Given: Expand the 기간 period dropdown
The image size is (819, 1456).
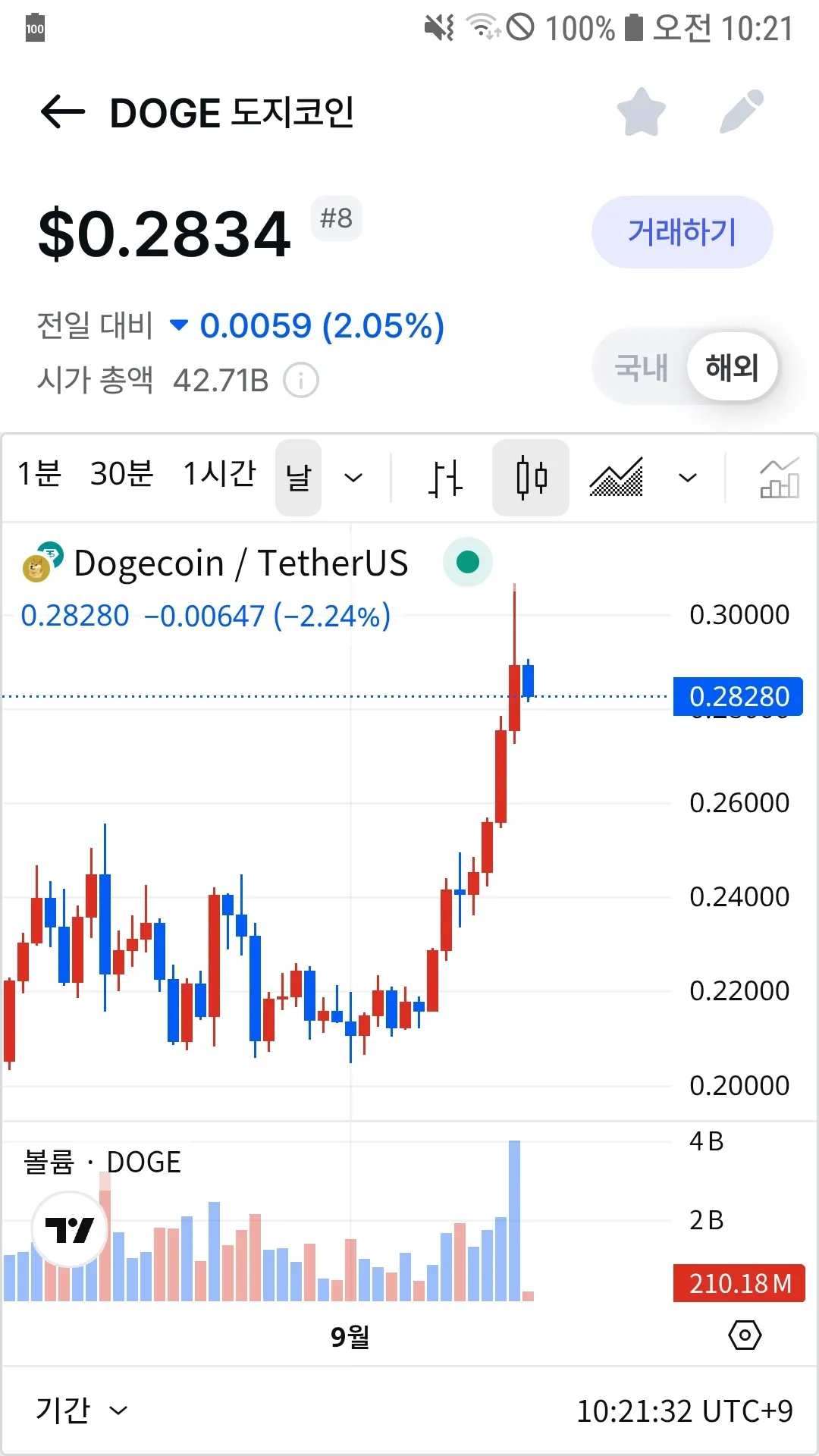Looking at the screenshot, I should coord(81,1410).
